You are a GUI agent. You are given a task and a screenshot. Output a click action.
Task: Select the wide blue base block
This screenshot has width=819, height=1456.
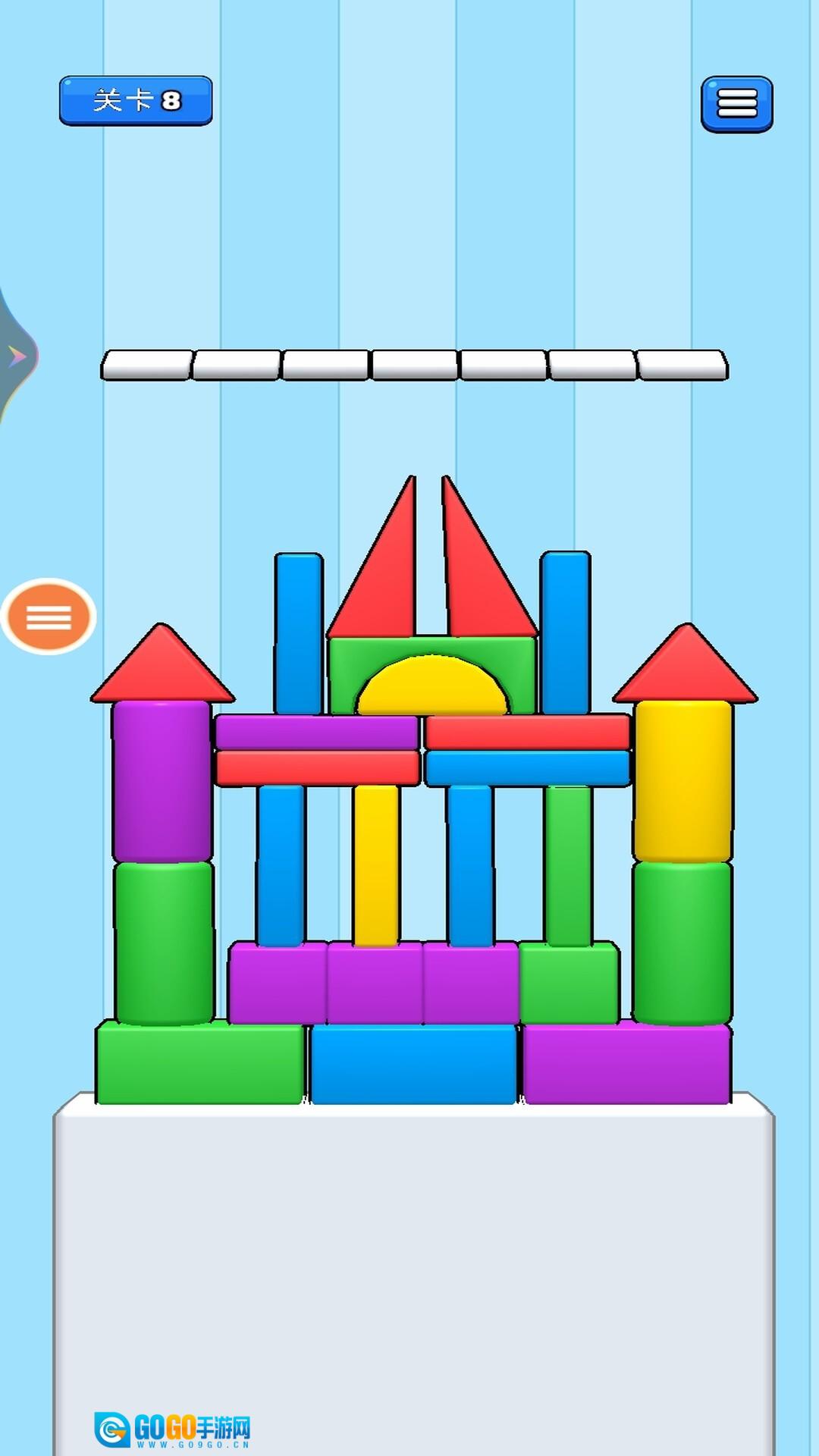(413, 1063)
